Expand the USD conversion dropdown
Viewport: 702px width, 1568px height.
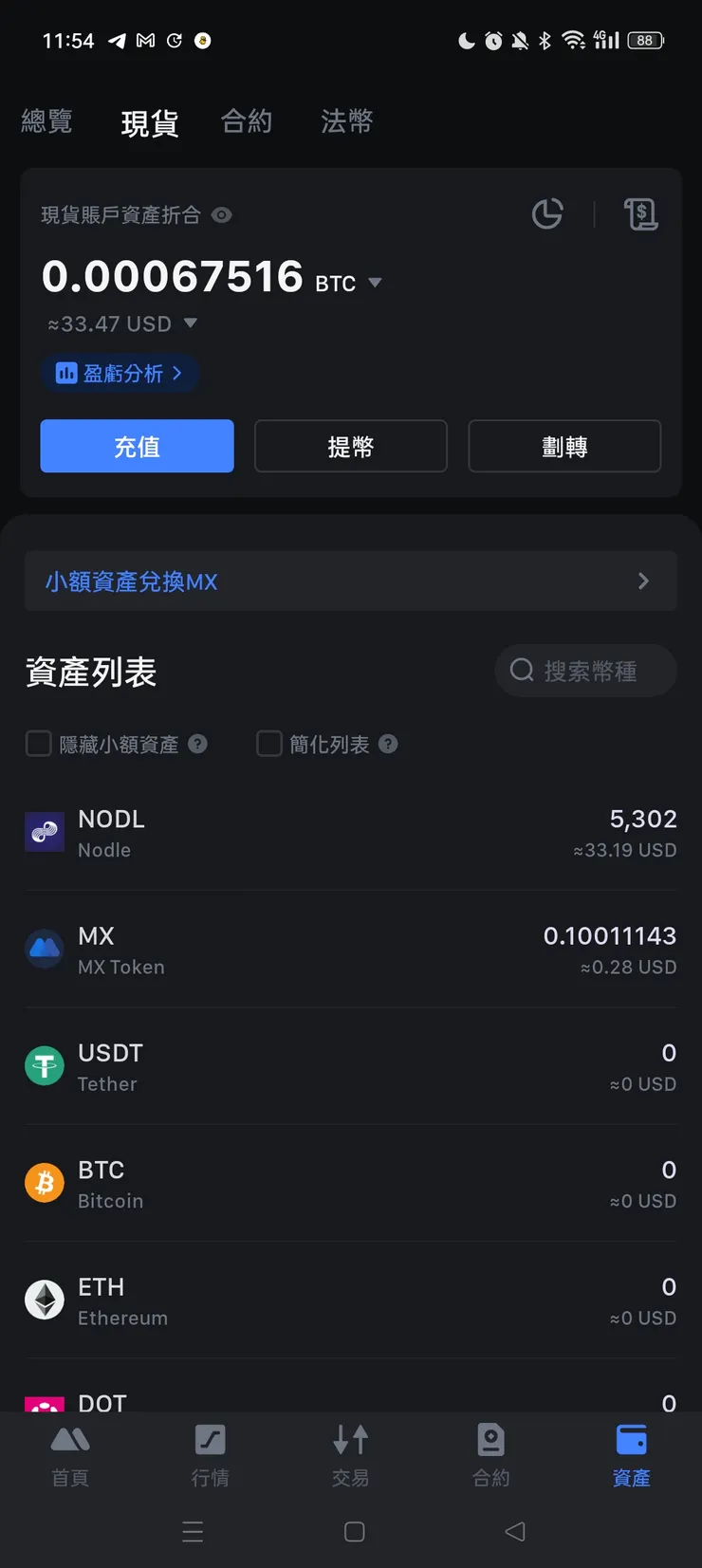(191, 323)
